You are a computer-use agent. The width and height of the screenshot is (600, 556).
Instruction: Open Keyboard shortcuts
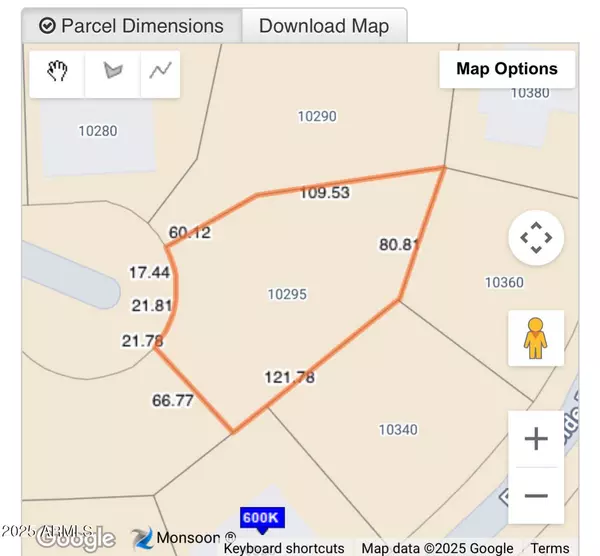[x=284, y=548]
